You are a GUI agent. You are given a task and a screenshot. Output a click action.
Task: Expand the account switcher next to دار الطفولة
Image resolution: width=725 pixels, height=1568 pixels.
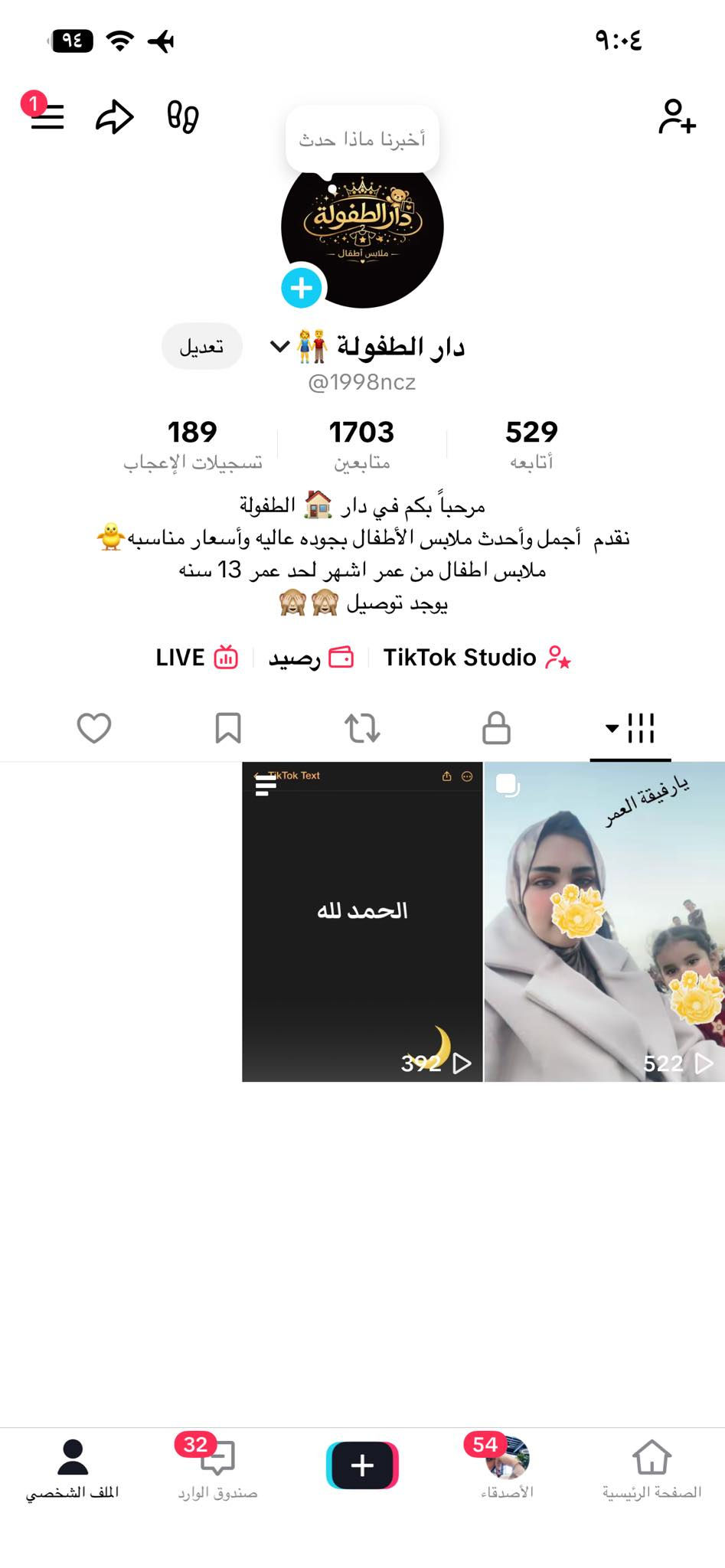(x=280, y=347)
